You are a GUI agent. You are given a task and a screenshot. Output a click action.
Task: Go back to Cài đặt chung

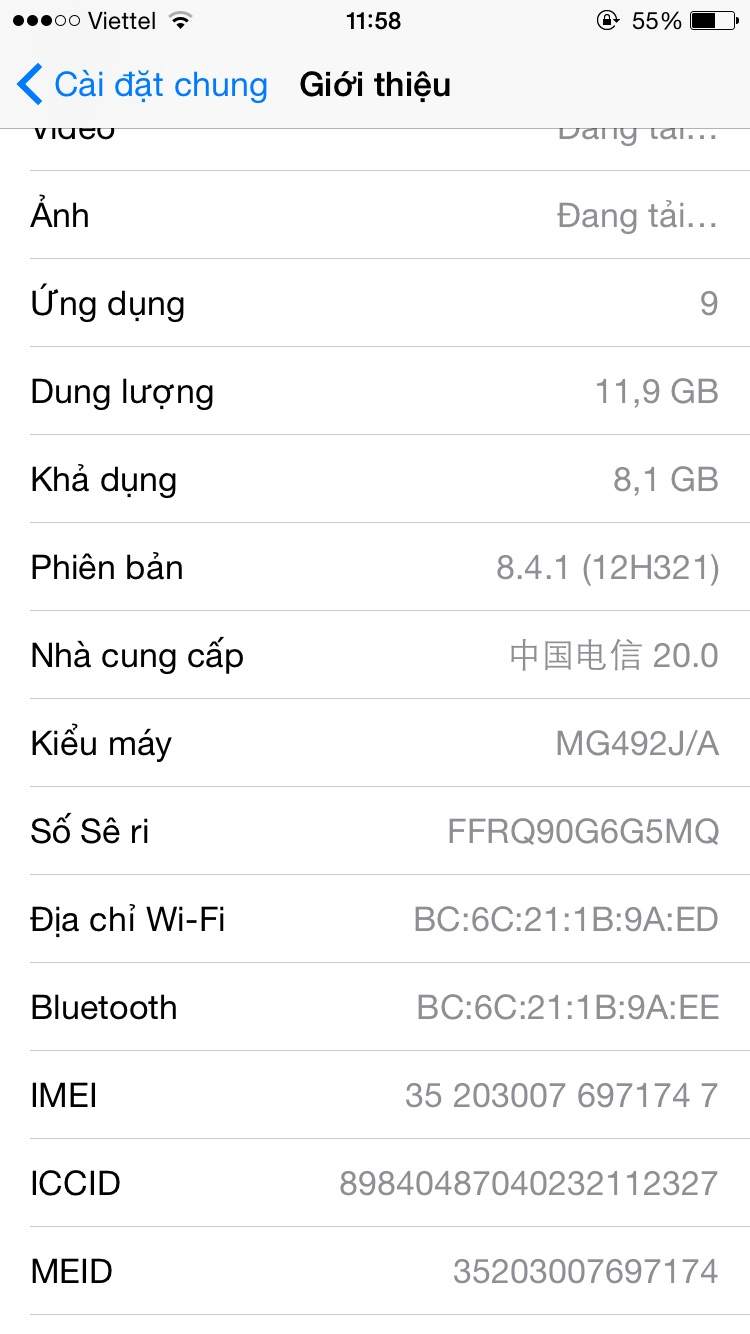click(142, 85)
